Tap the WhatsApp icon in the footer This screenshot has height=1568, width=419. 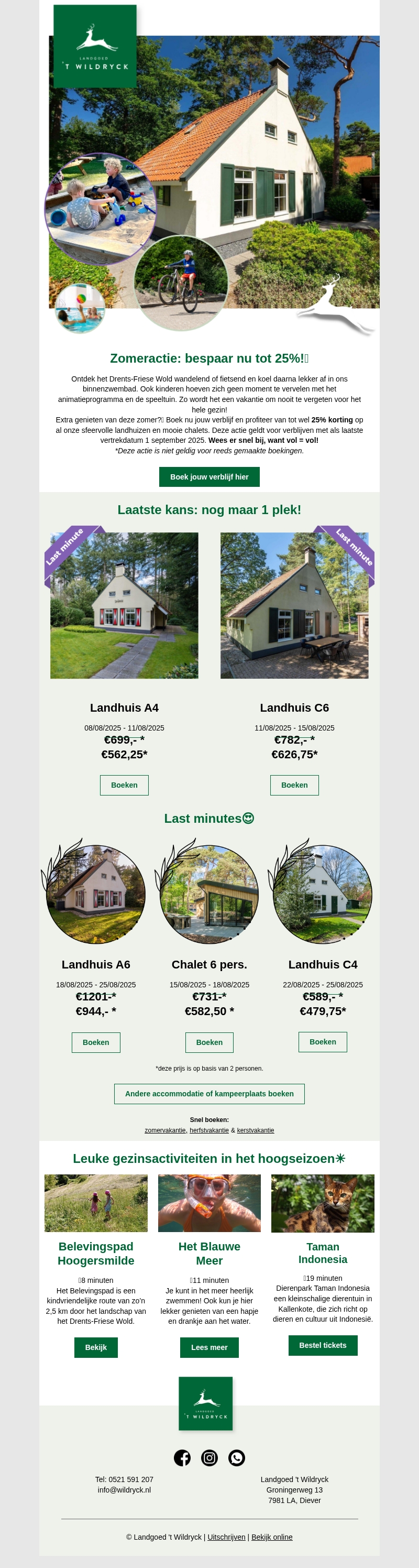(237, 1458)
